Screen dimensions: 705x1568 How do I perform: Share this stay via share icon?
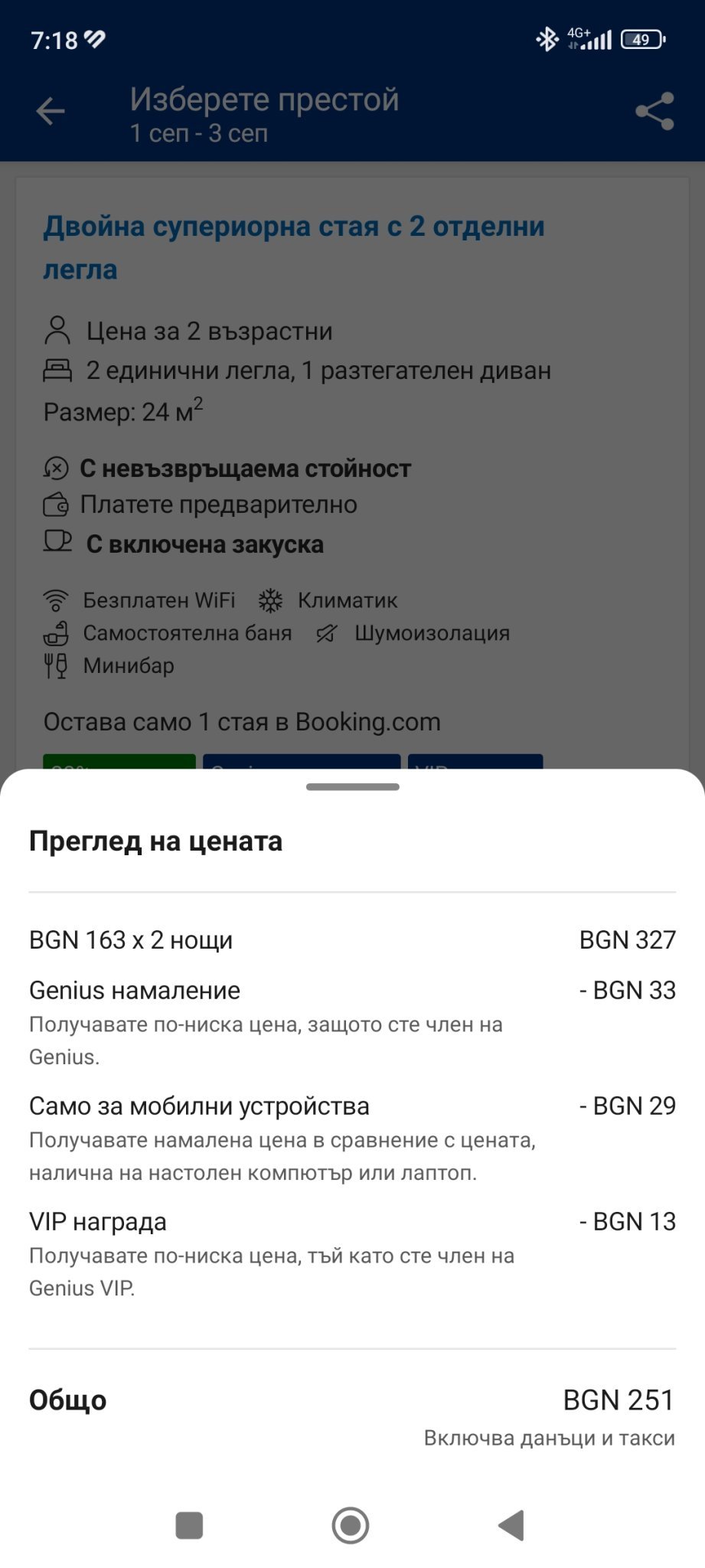tap(654, 112)
